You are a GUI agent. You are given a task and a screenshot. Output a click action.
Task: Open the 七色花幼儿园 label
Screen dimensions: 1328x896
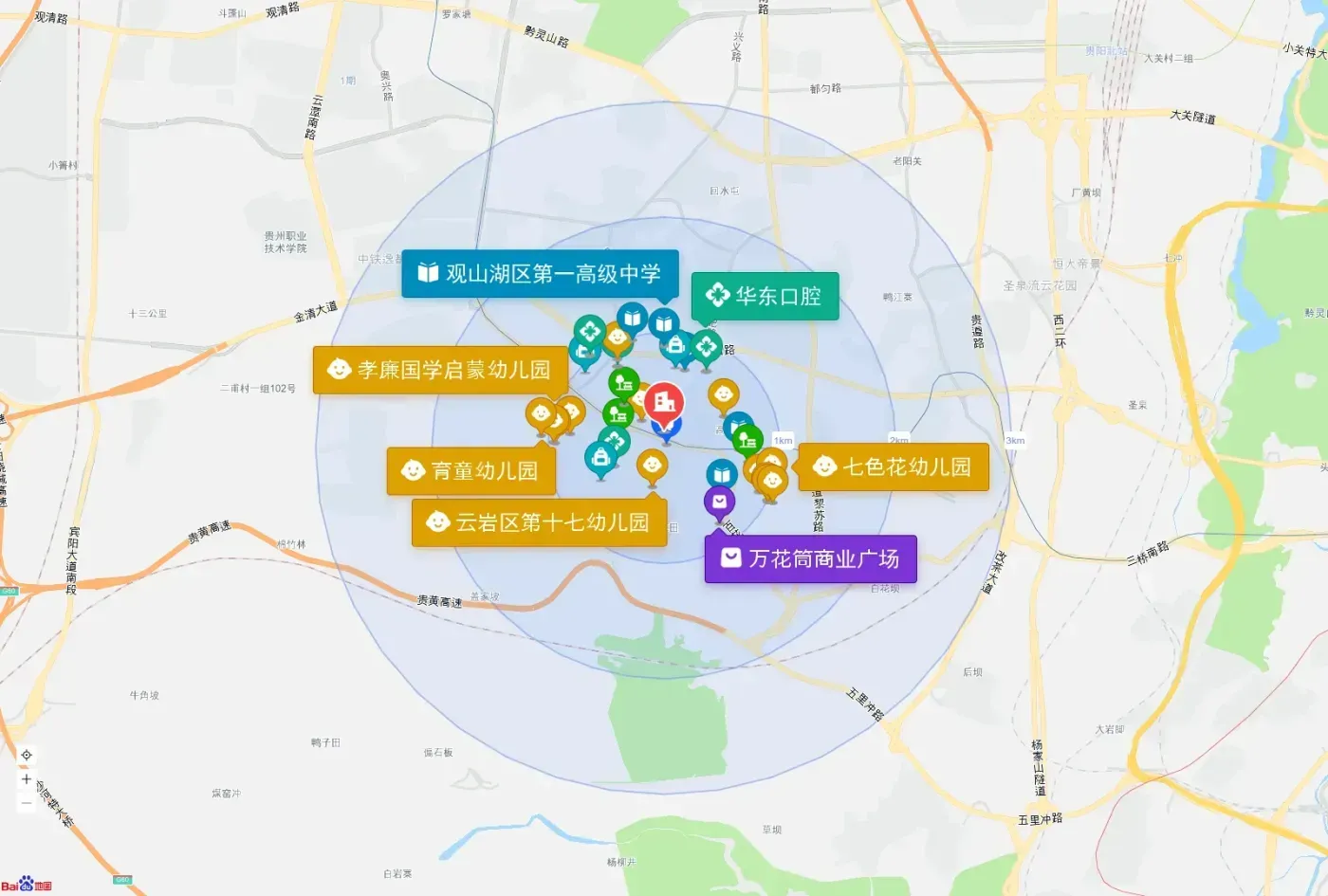tap(893, 466)
